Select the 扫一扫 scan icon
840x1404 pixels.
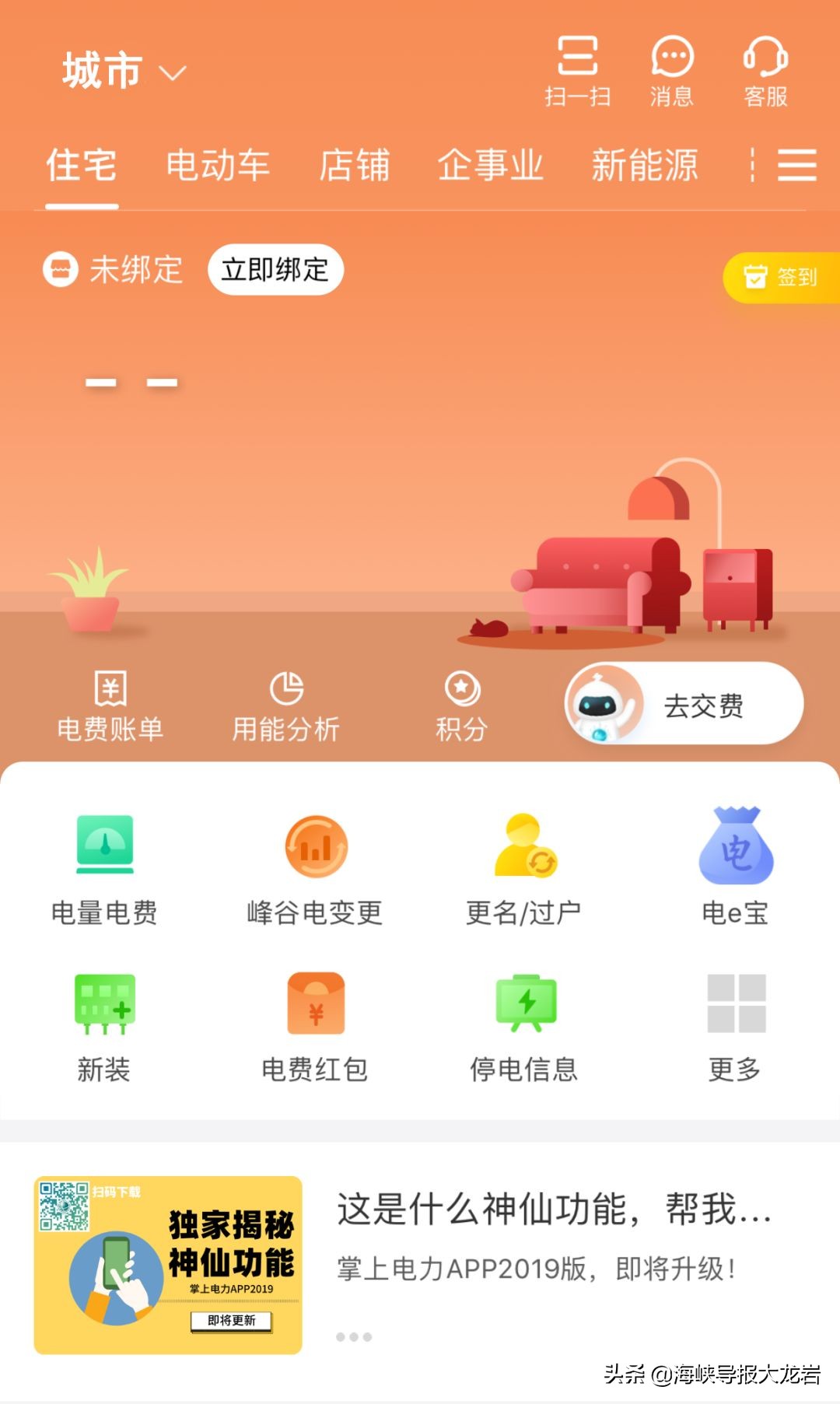[579, 70]
